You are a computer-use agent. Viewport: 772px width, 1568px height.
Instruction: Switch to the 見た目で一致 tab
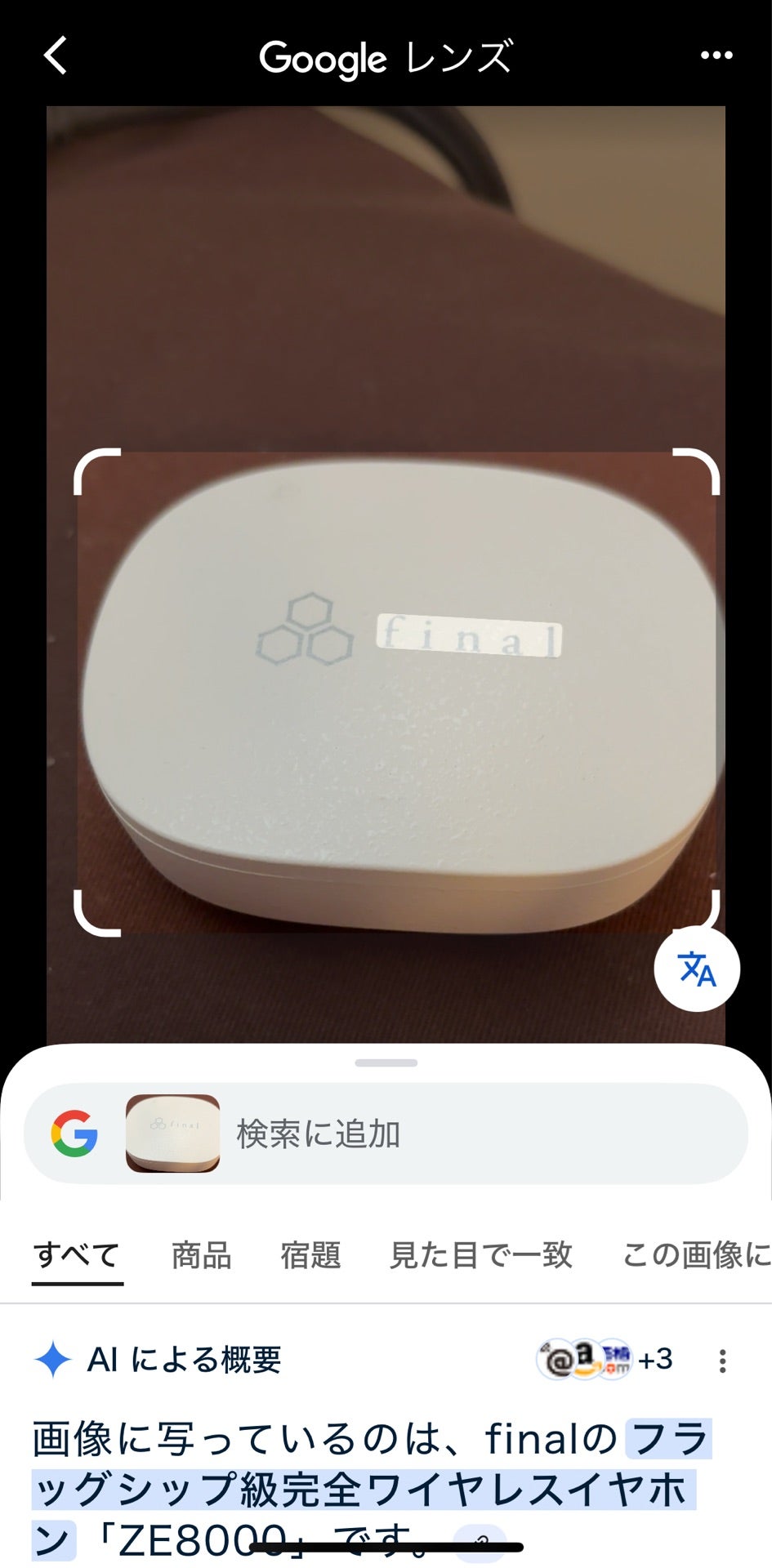(482, 1255)
